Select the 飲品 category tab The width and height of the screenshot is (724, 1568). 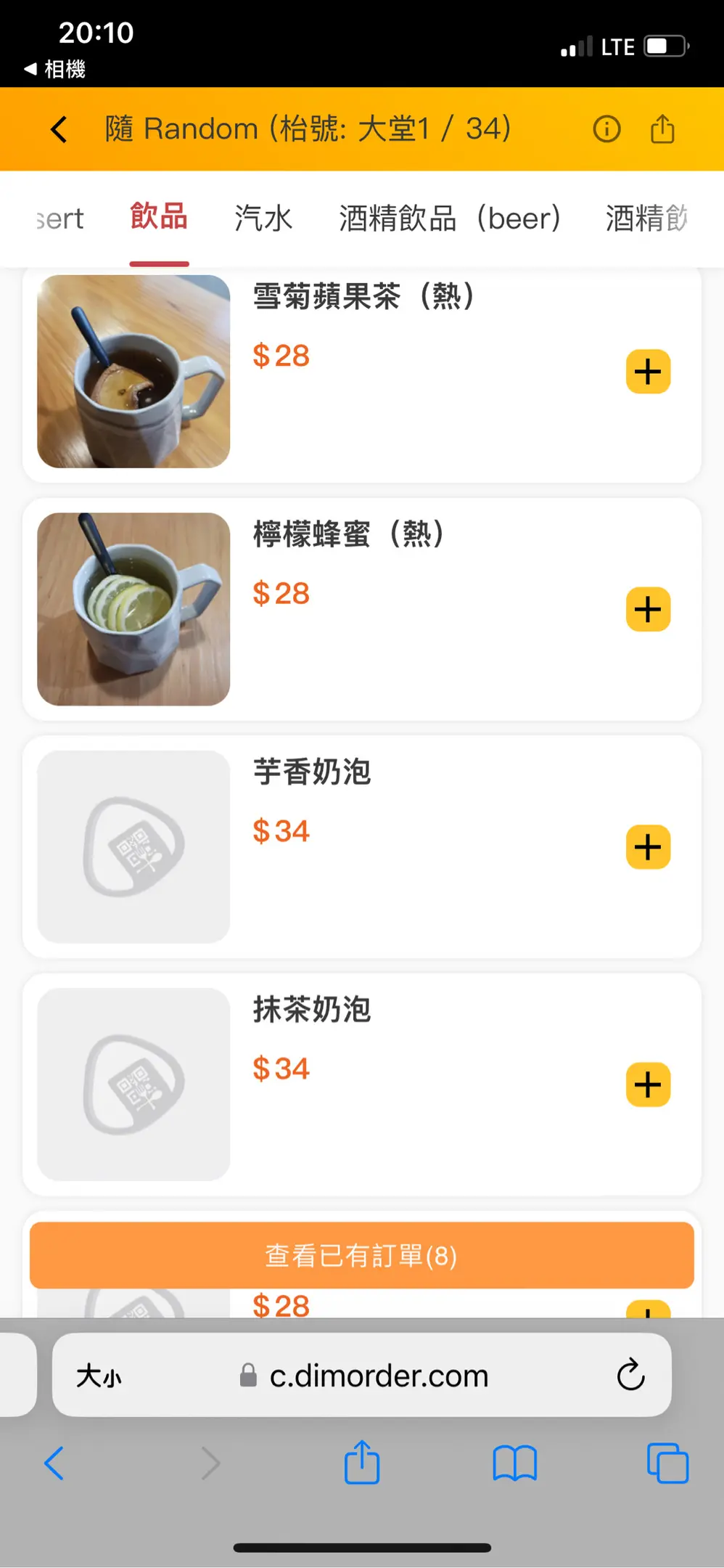tap(159, 217)
